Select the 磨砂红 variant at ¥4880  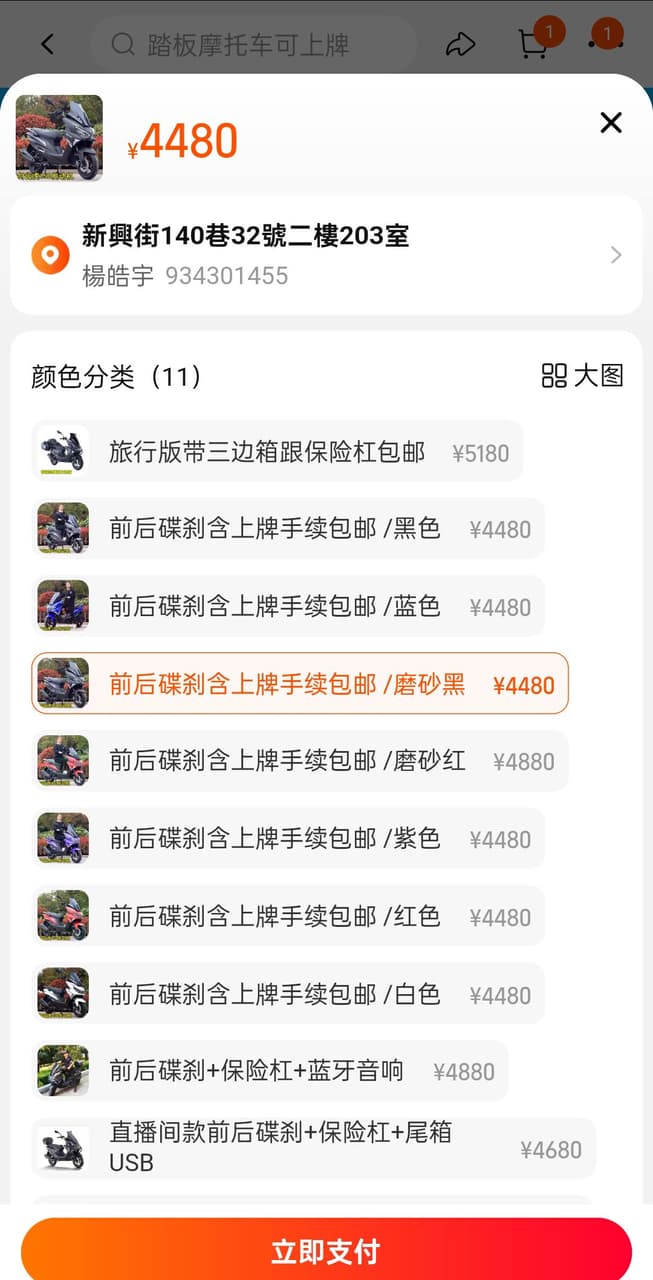click(300, 761)
